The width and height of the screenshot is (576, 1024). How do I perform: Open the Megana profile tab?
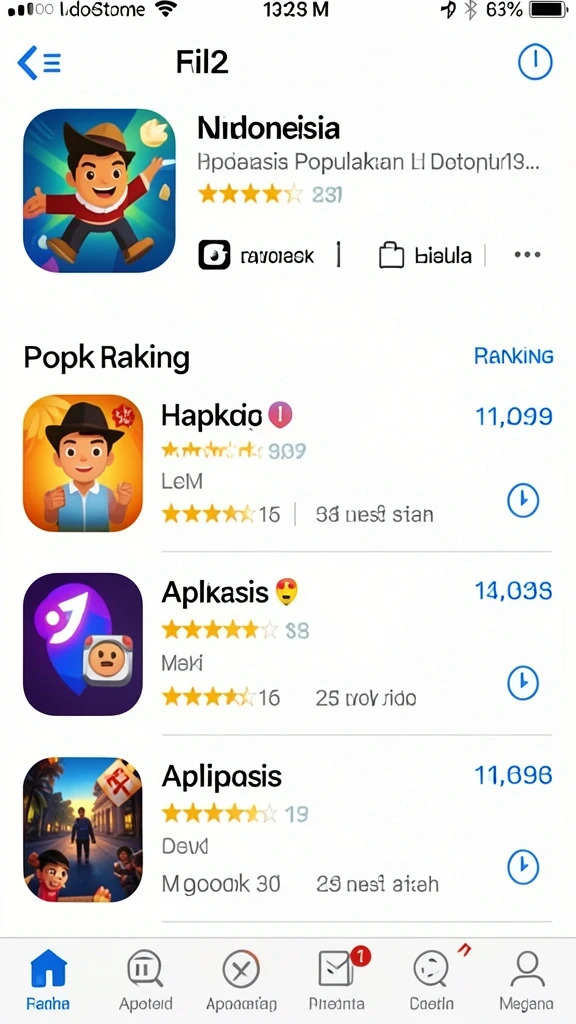click(526, 979)
